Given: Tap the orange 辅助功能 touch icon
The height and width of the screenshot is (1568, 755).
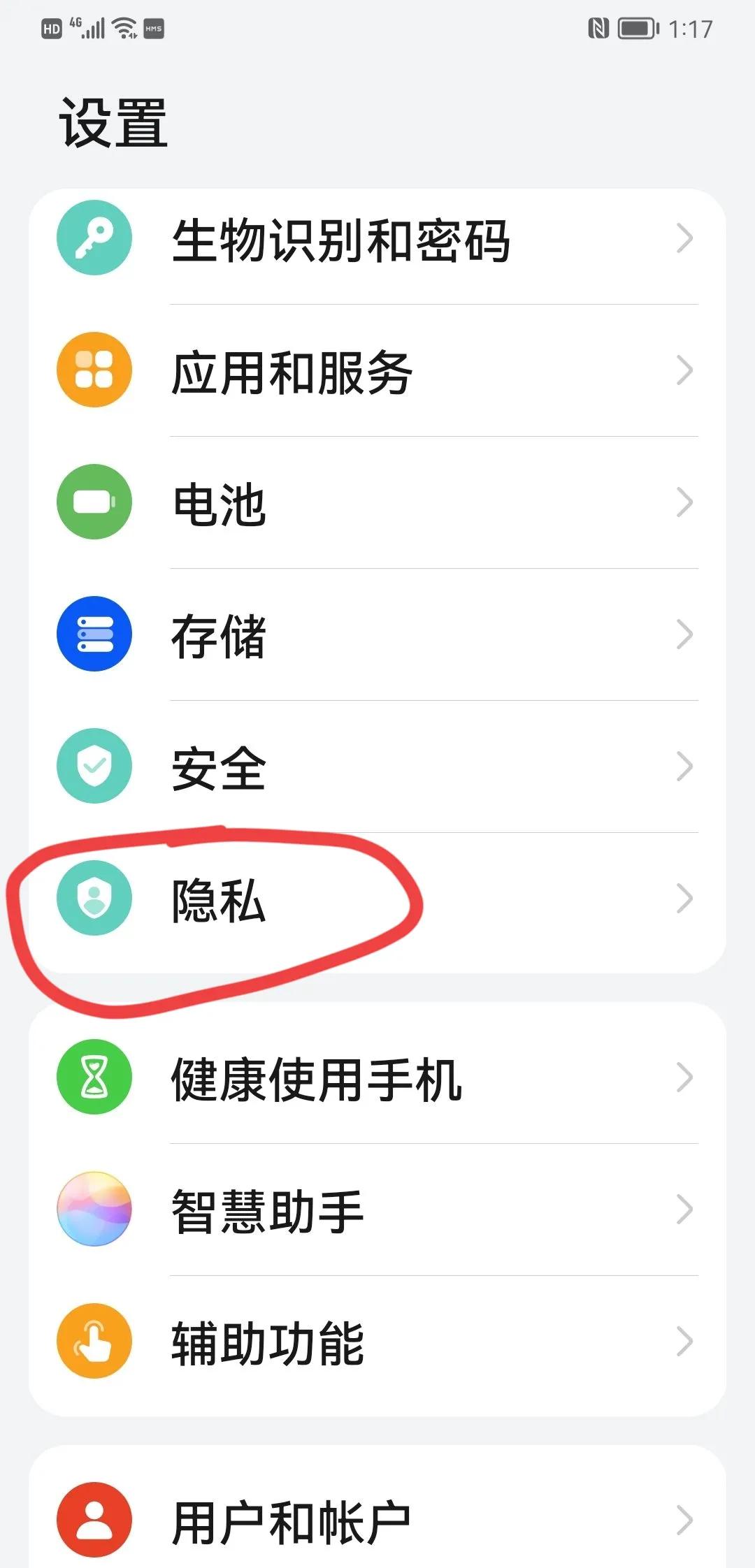Looking at the screenshot, I should (x=93, y=1340).
